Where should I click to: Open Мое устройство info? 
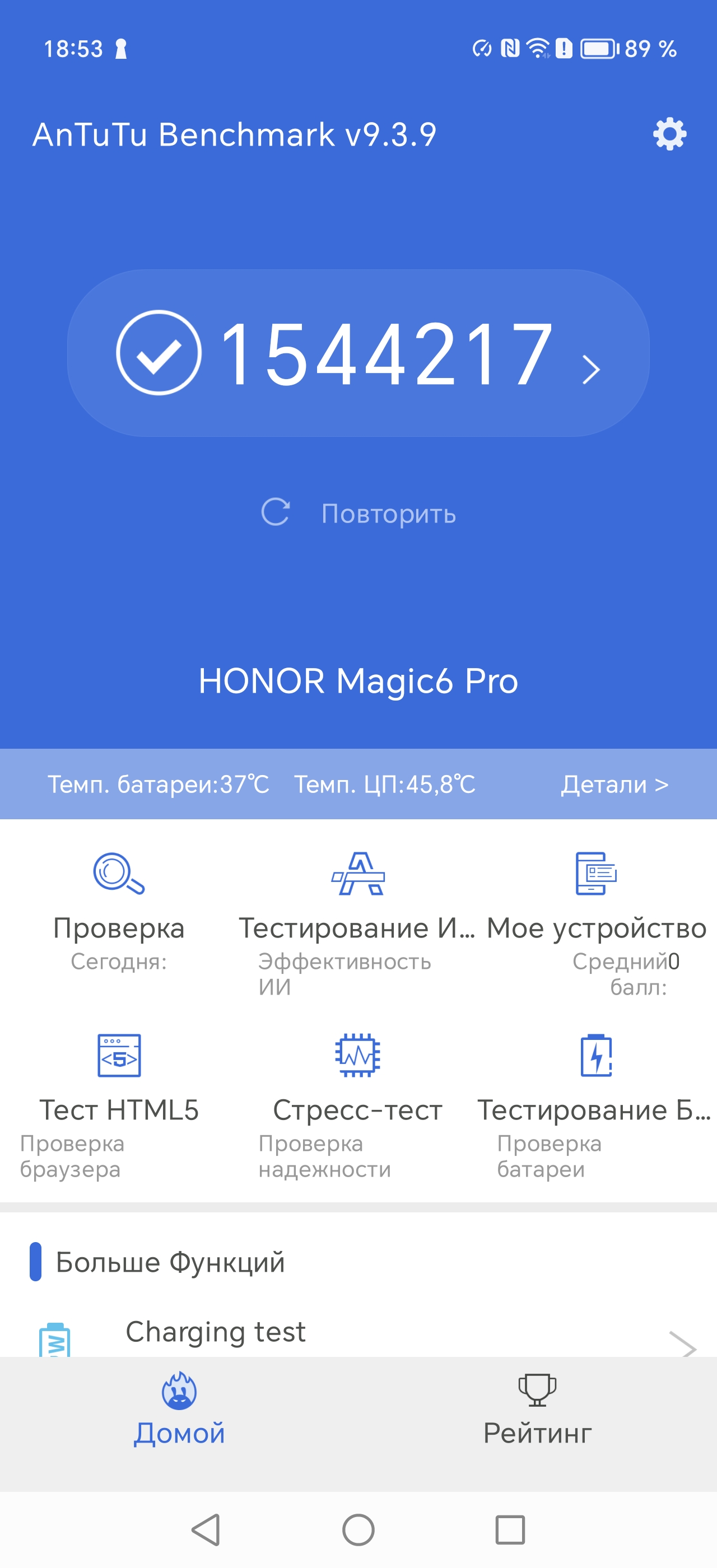(597, 907)
